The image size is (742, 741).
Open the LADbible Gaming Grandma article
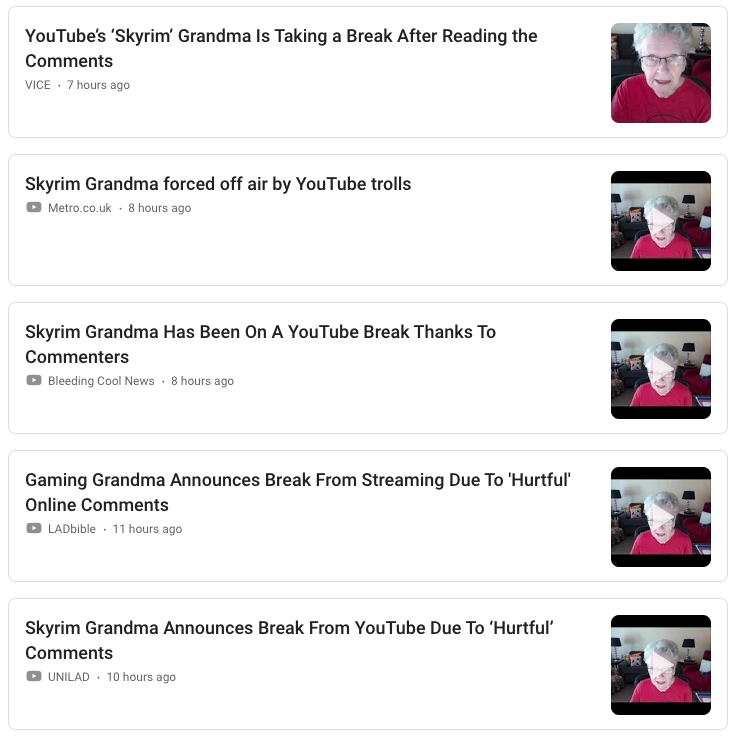[298, 492]
